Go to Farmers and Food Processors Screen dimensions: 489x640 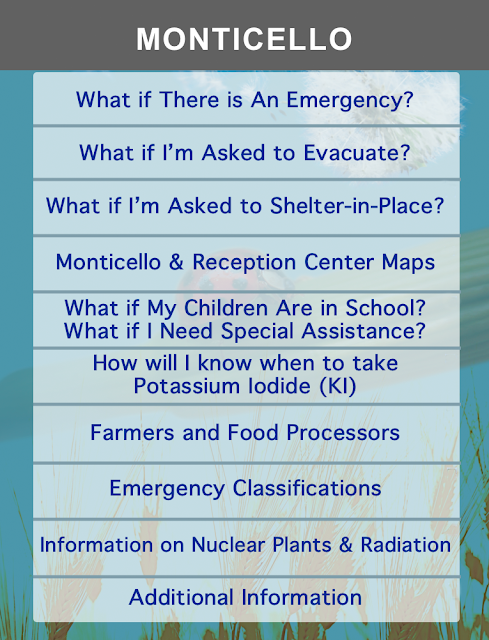pyautogui.click(x=246, y=433)
